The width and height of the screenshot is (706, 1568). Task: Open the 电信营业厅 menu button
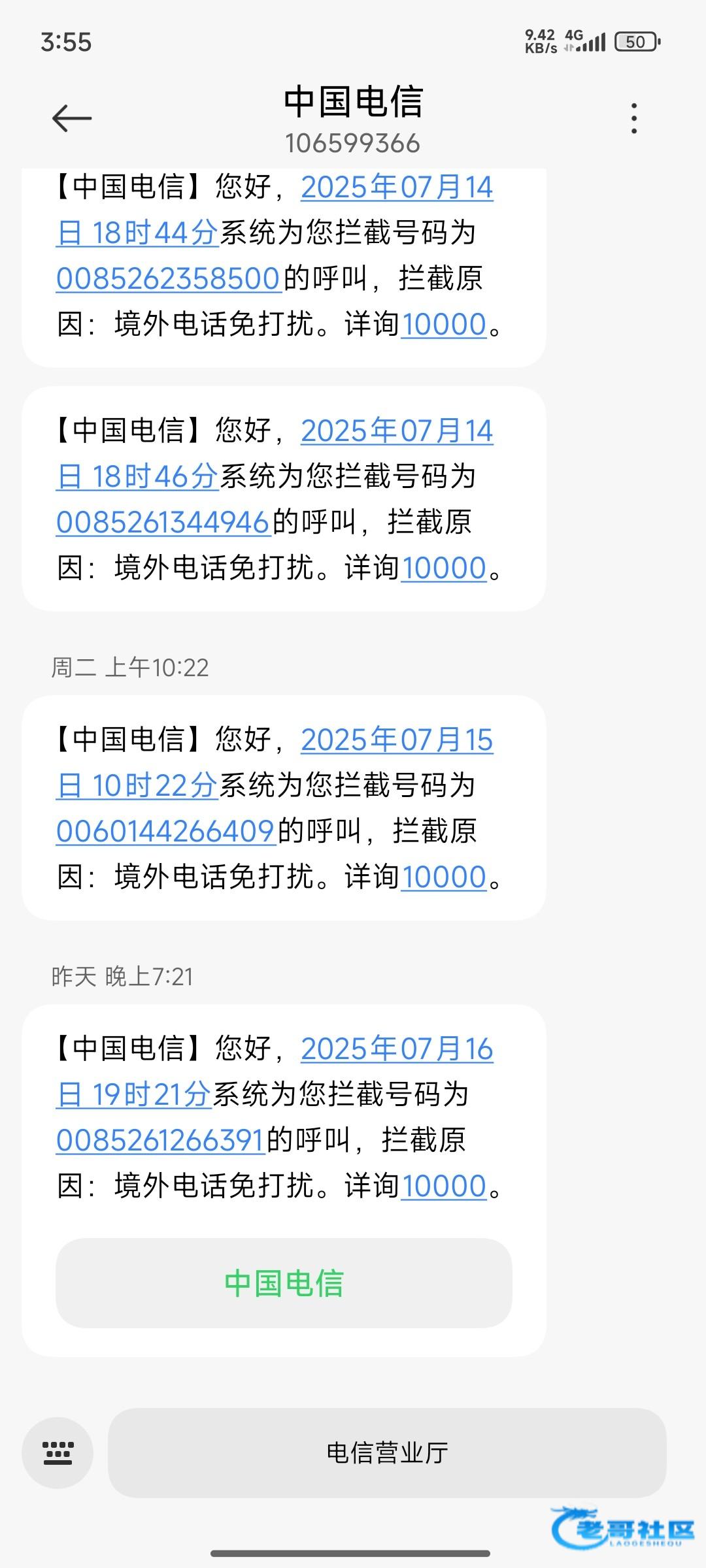point(387,1453)
